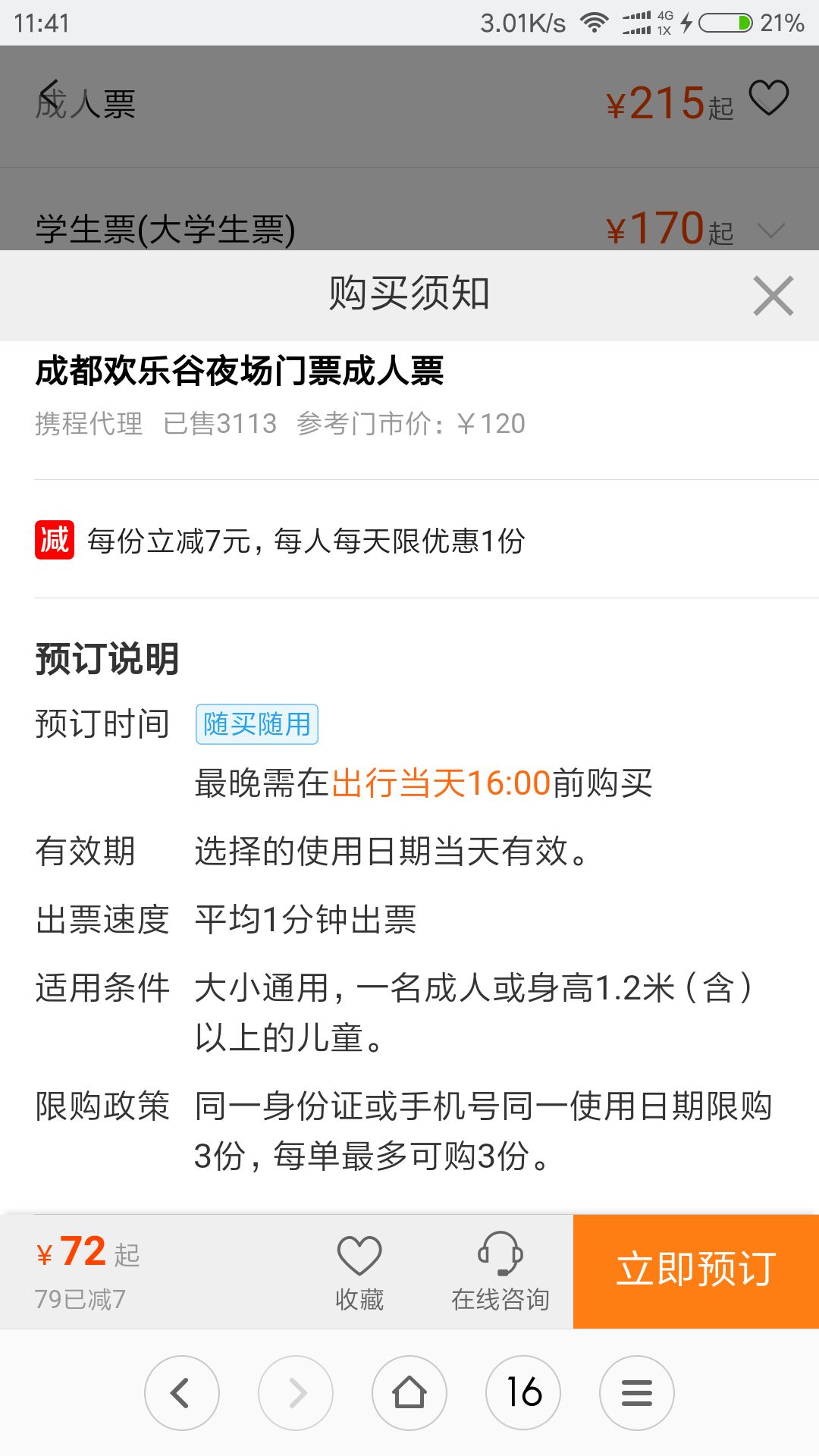Tap the page back arrow at top

(x=50, y=99)
